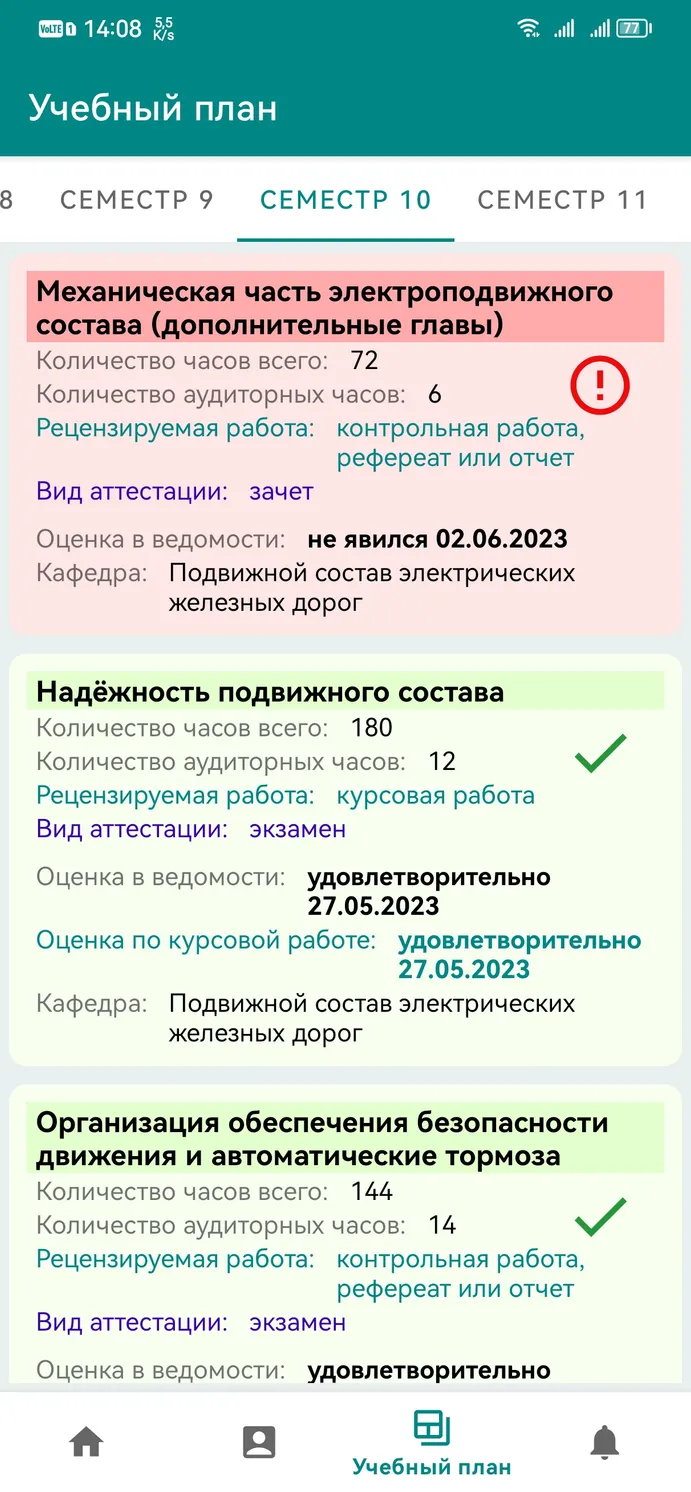Open the Механическая часть электроподвижного состава card
Image resolution: width=691 pixels, height=1492 pixels.
[x=345, y=444]
